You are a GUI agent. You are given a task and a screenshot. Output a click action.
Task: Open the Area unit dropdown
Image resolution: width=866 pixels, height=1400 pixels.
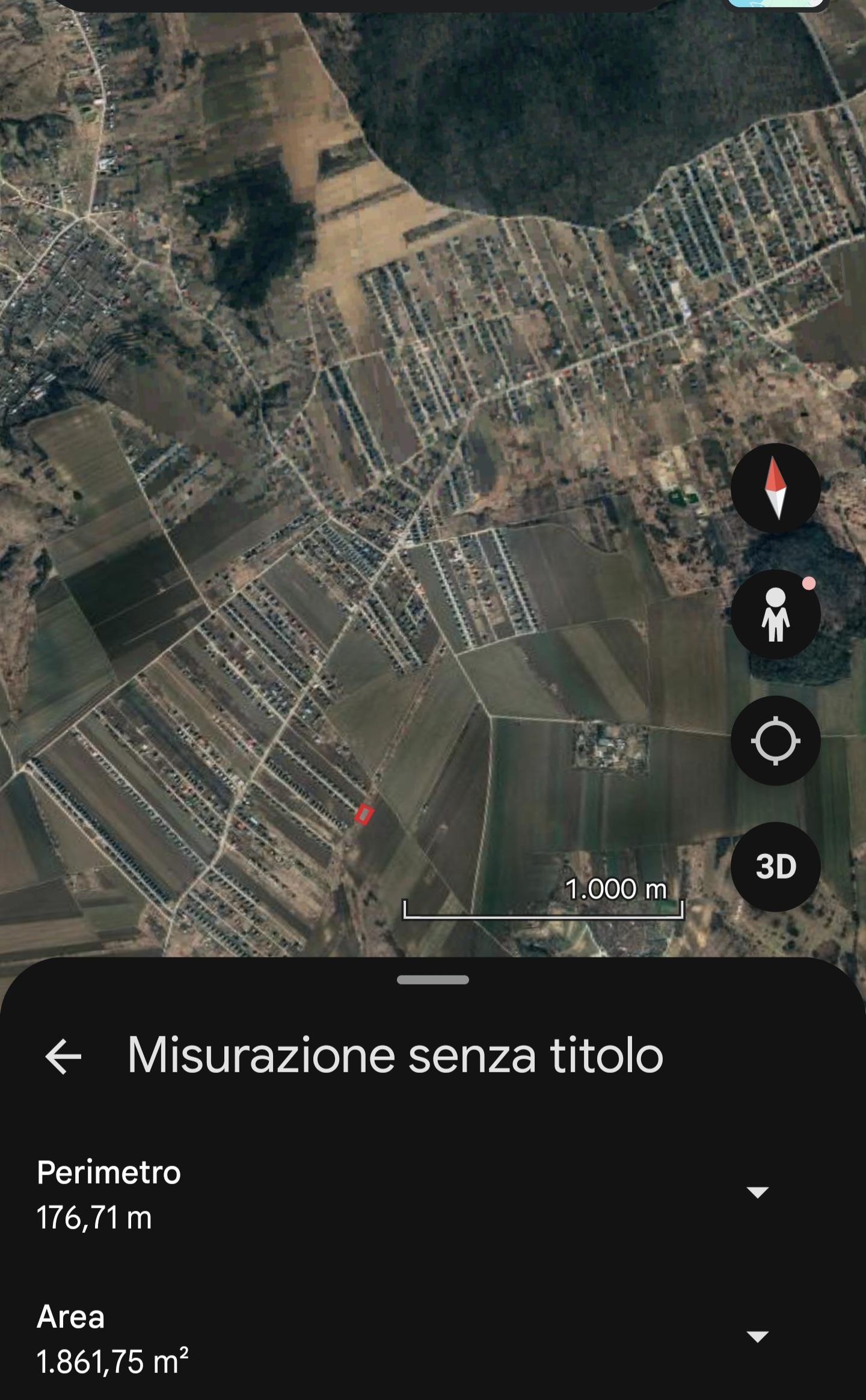click(757, 1337)
